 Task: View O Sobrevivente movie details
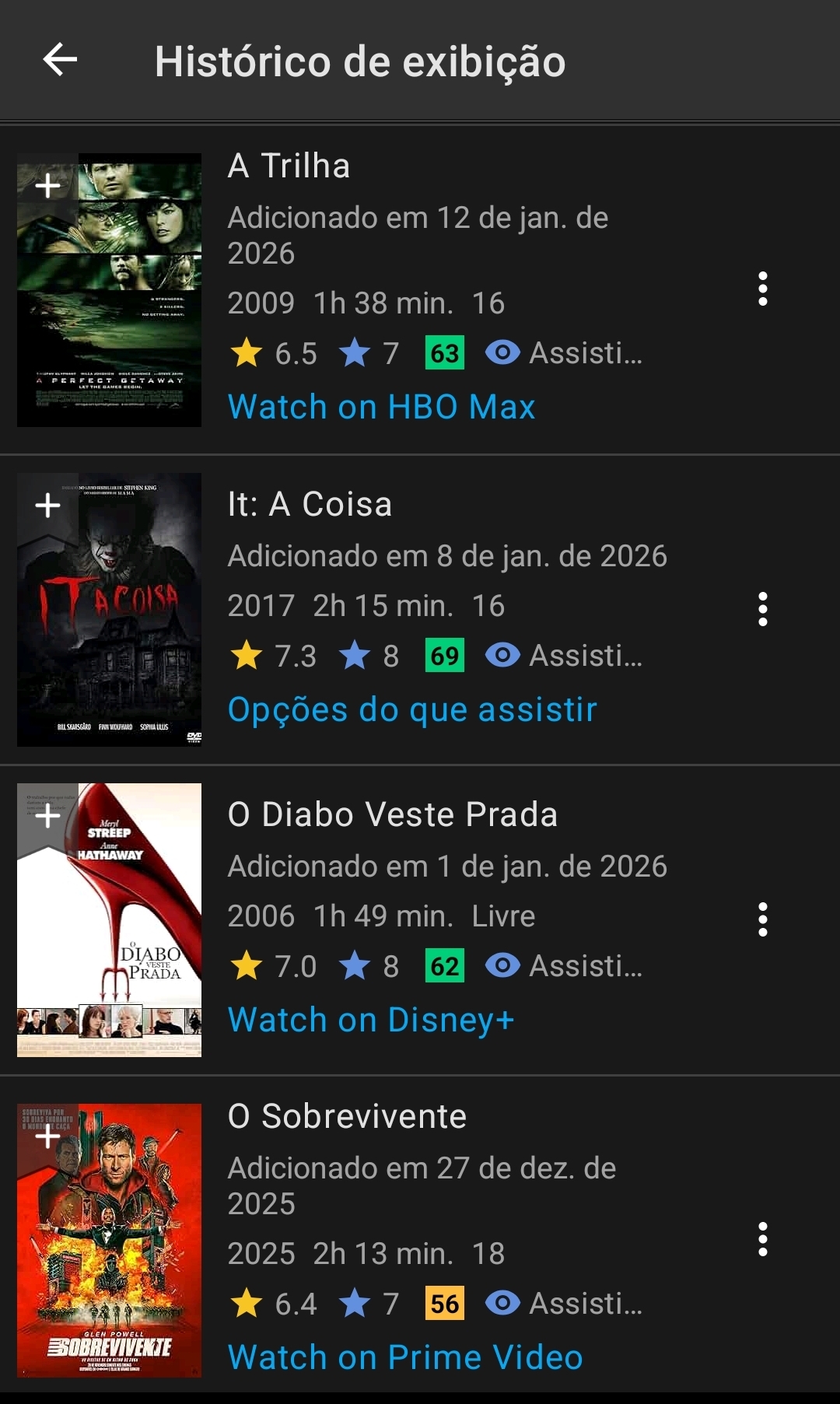(x=347, y=1116)
